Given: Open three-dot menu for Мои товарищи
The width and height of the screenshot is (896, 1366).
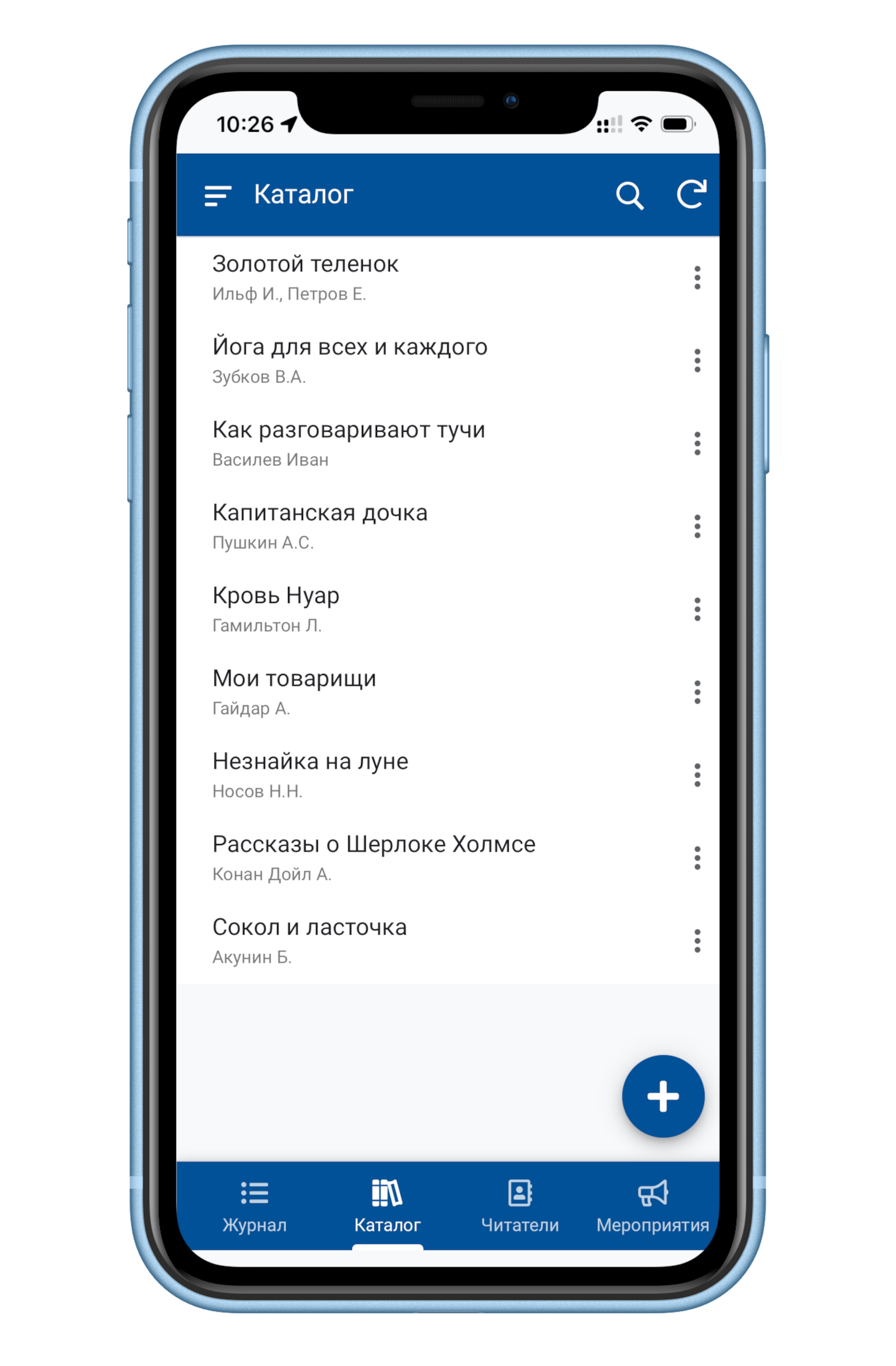Looking at the screenshot, I should coord(697,692).
